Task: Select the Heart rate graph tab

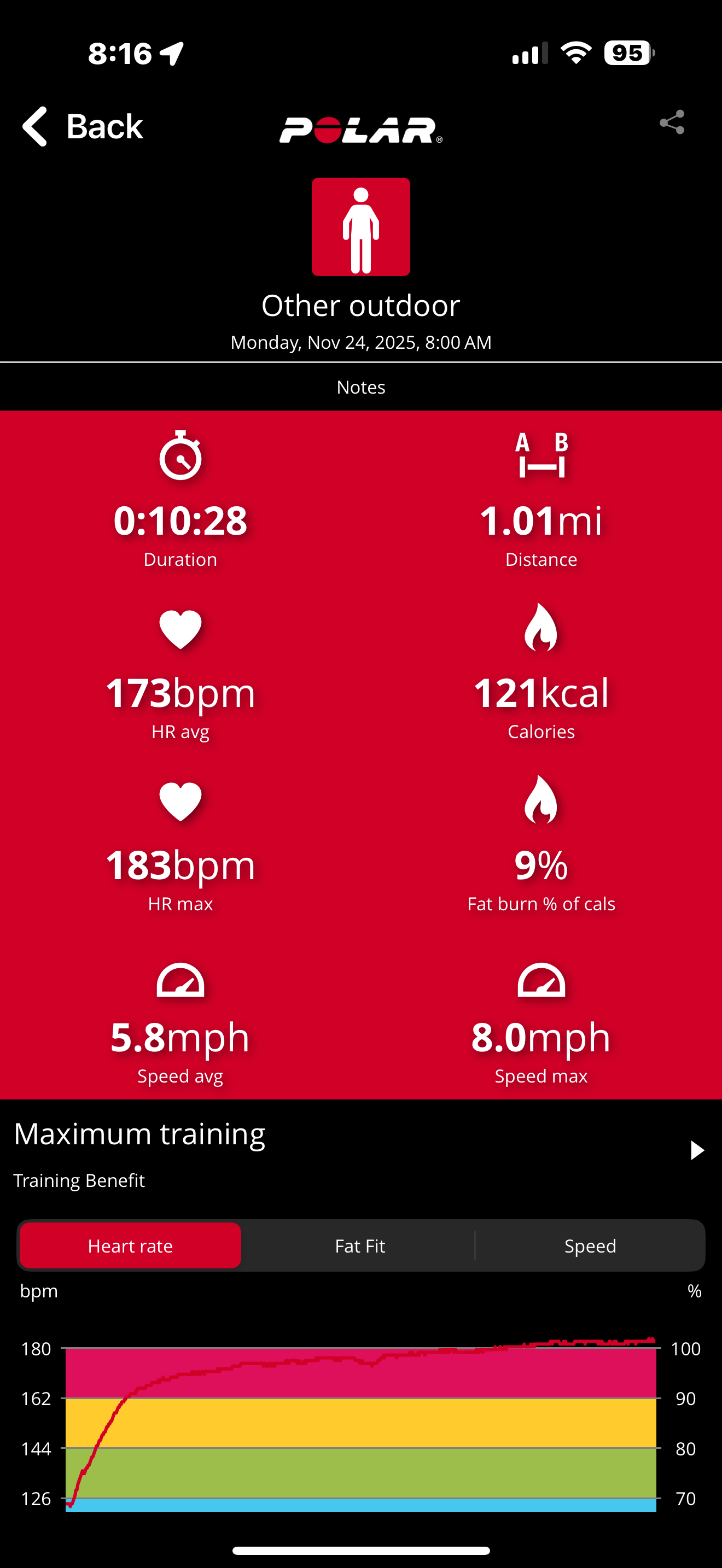Action: (x=130, y=1245)
